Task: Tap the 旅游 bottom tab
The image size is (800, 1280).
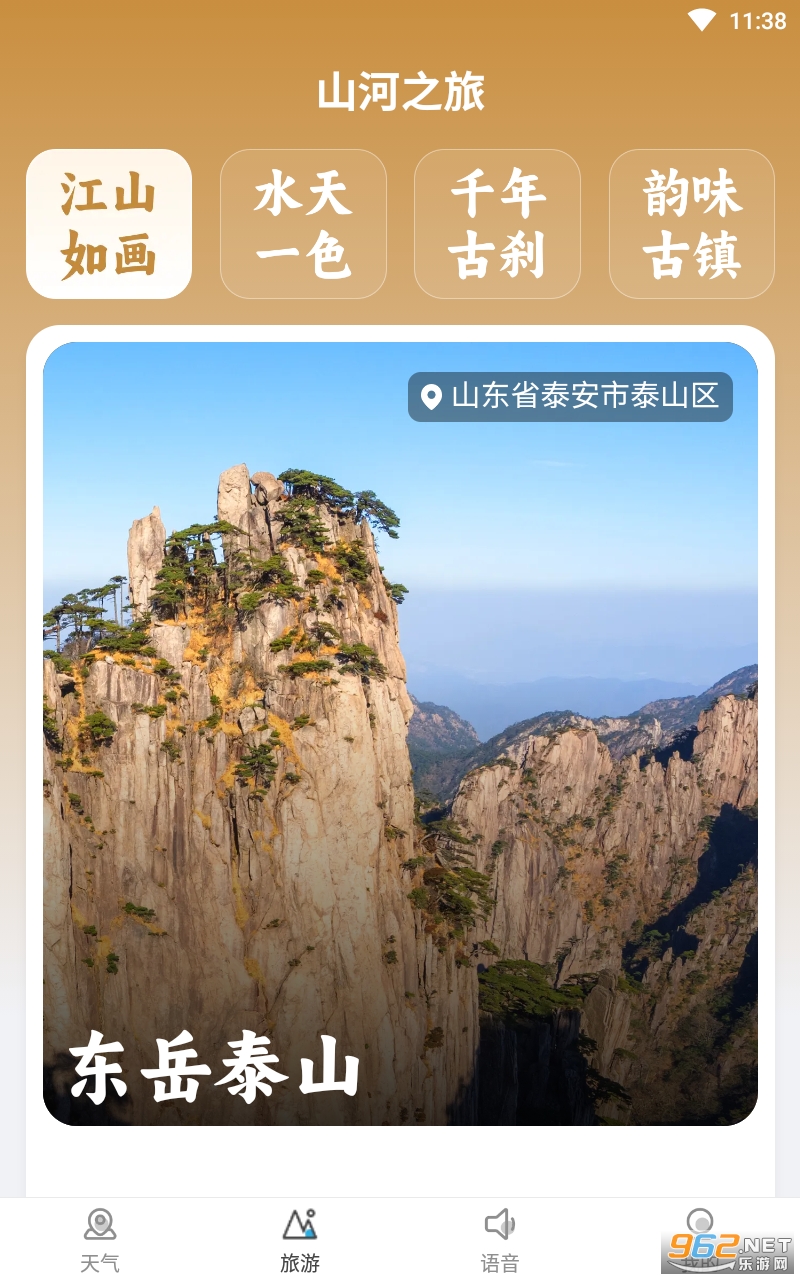Action: (300, 1240)
